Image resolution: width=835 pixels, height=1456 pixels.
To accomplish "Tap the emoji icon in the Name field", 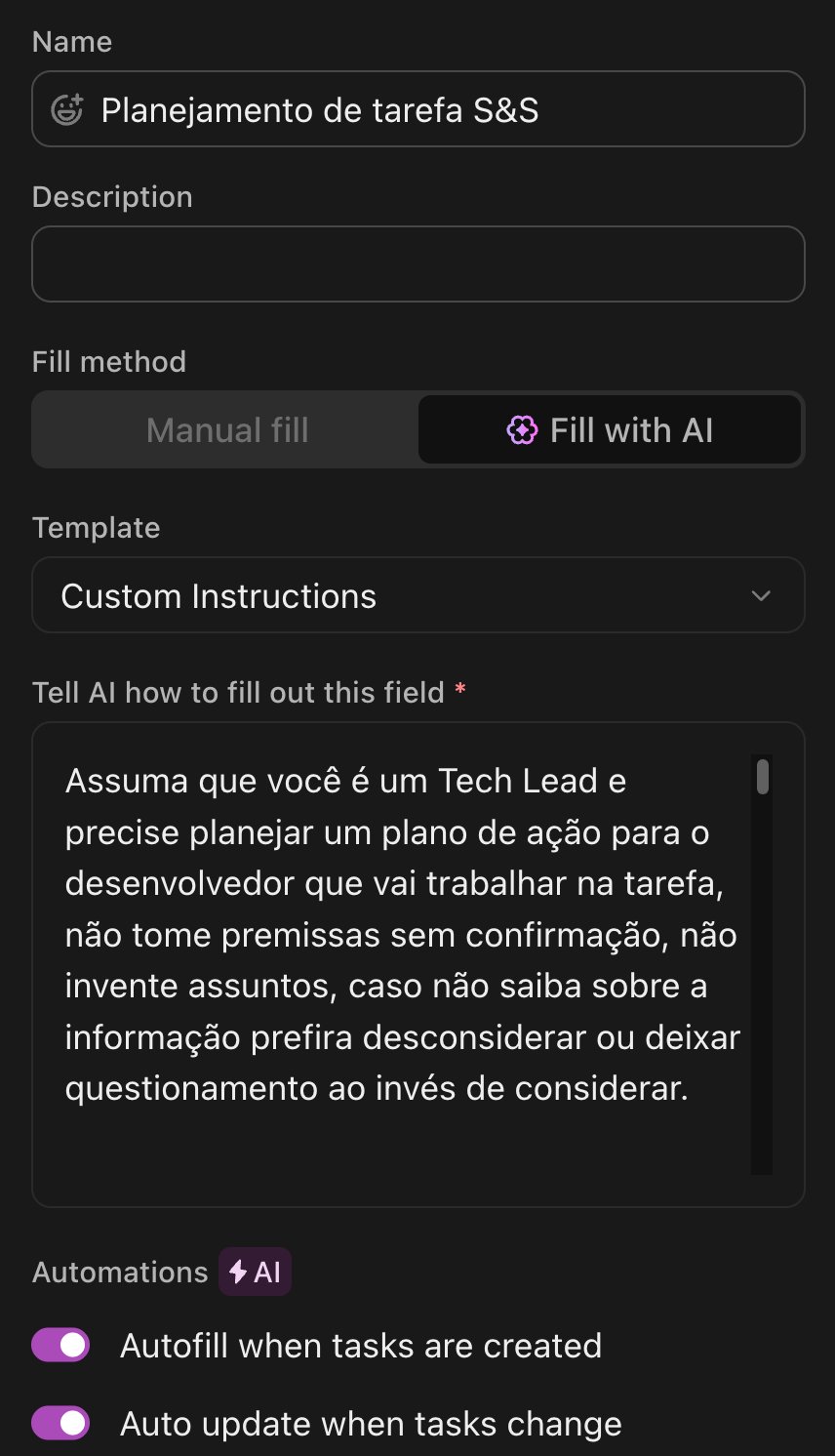I will coord(67,109).
